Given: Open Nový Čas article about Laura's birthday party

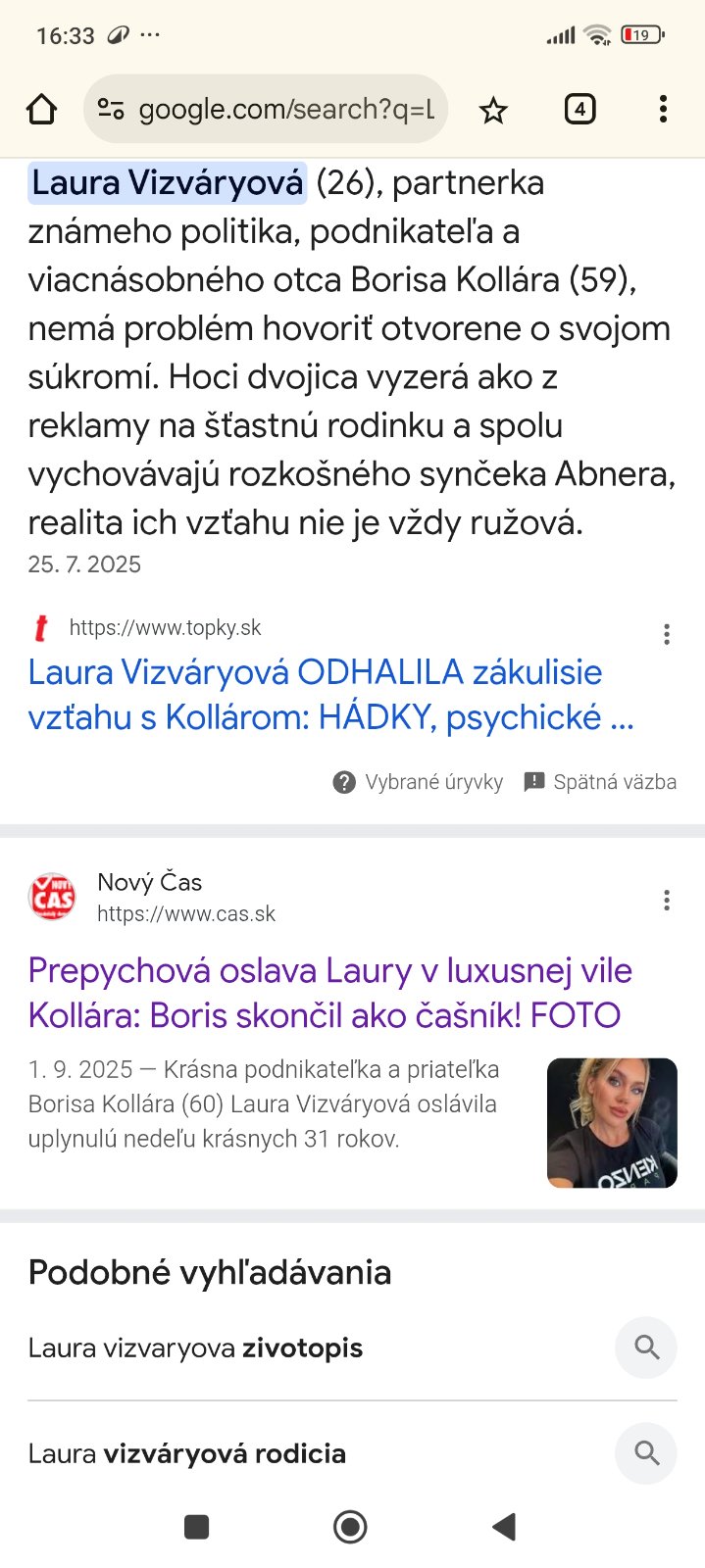Looking at the screenshot, I should (329, 993).
